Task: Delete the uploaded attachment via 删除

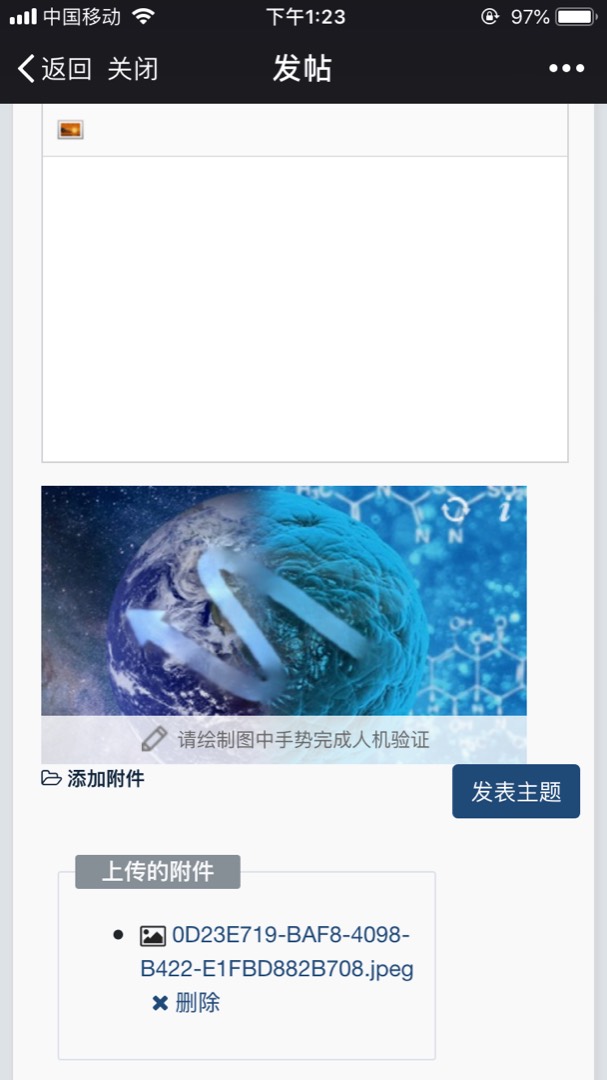Action: click(186, 1003)
